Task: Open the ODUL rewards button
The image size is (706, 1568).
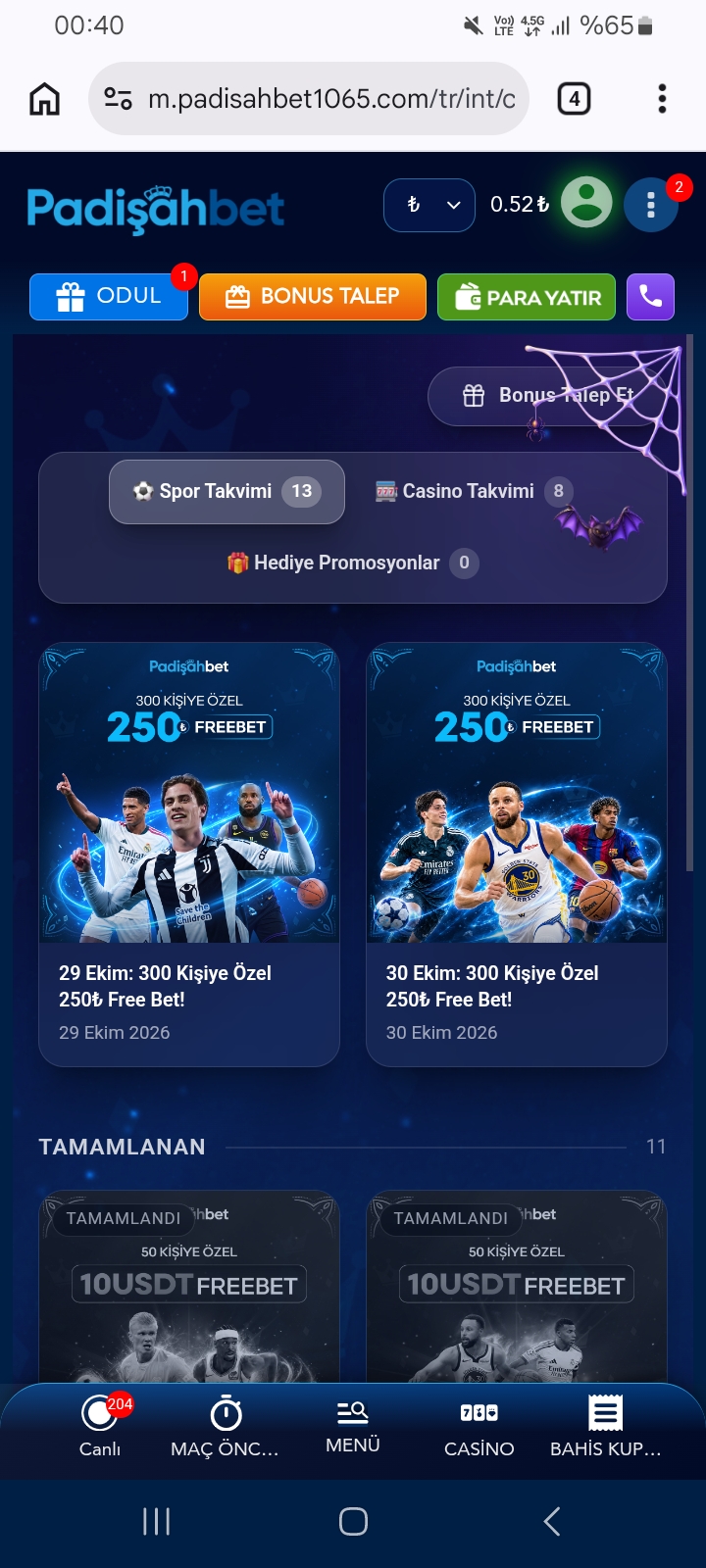Action: 109,297
